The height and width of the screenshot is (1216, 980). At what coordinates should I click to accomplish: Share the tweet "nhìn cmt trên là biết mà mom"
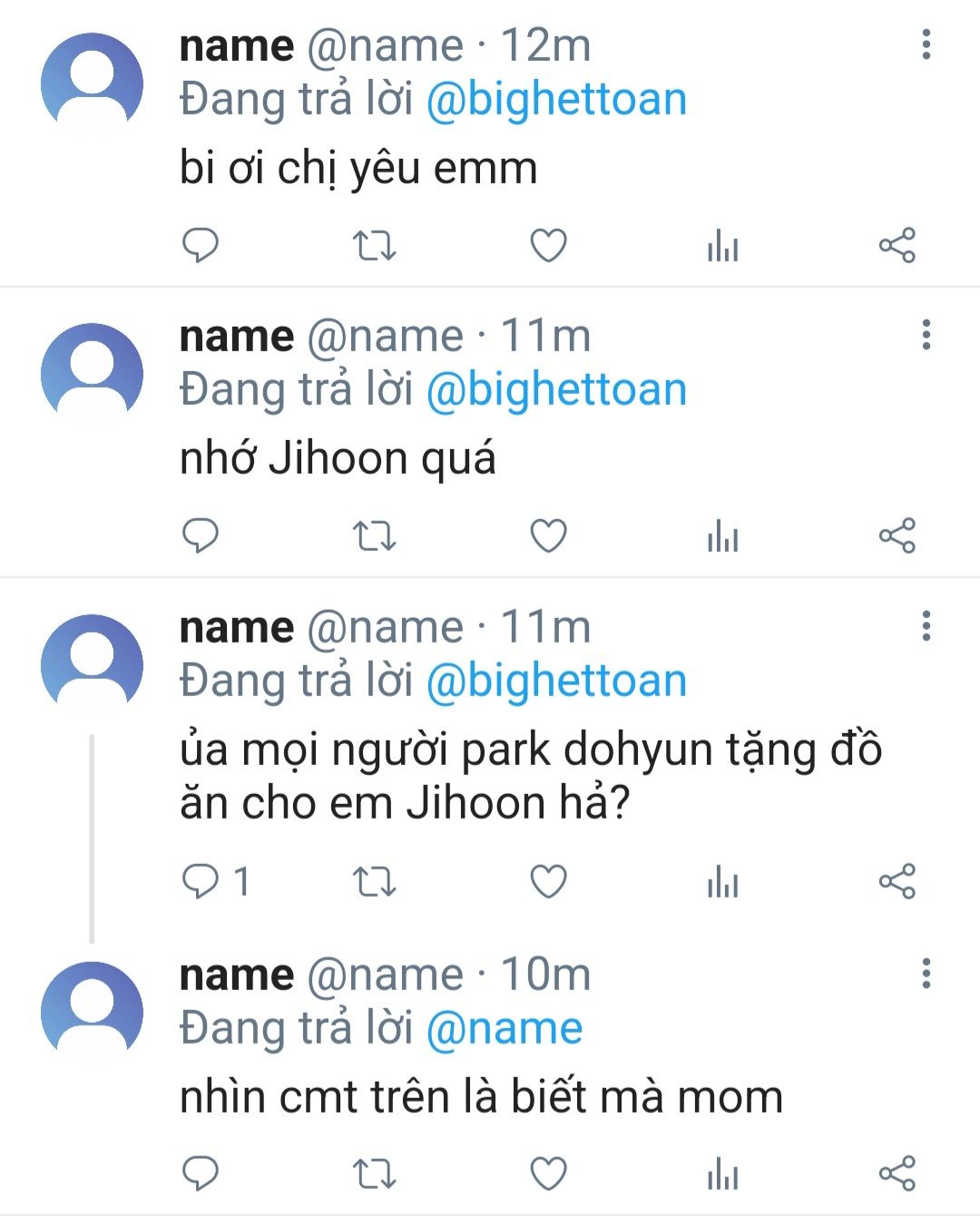tap(897, 1173)
